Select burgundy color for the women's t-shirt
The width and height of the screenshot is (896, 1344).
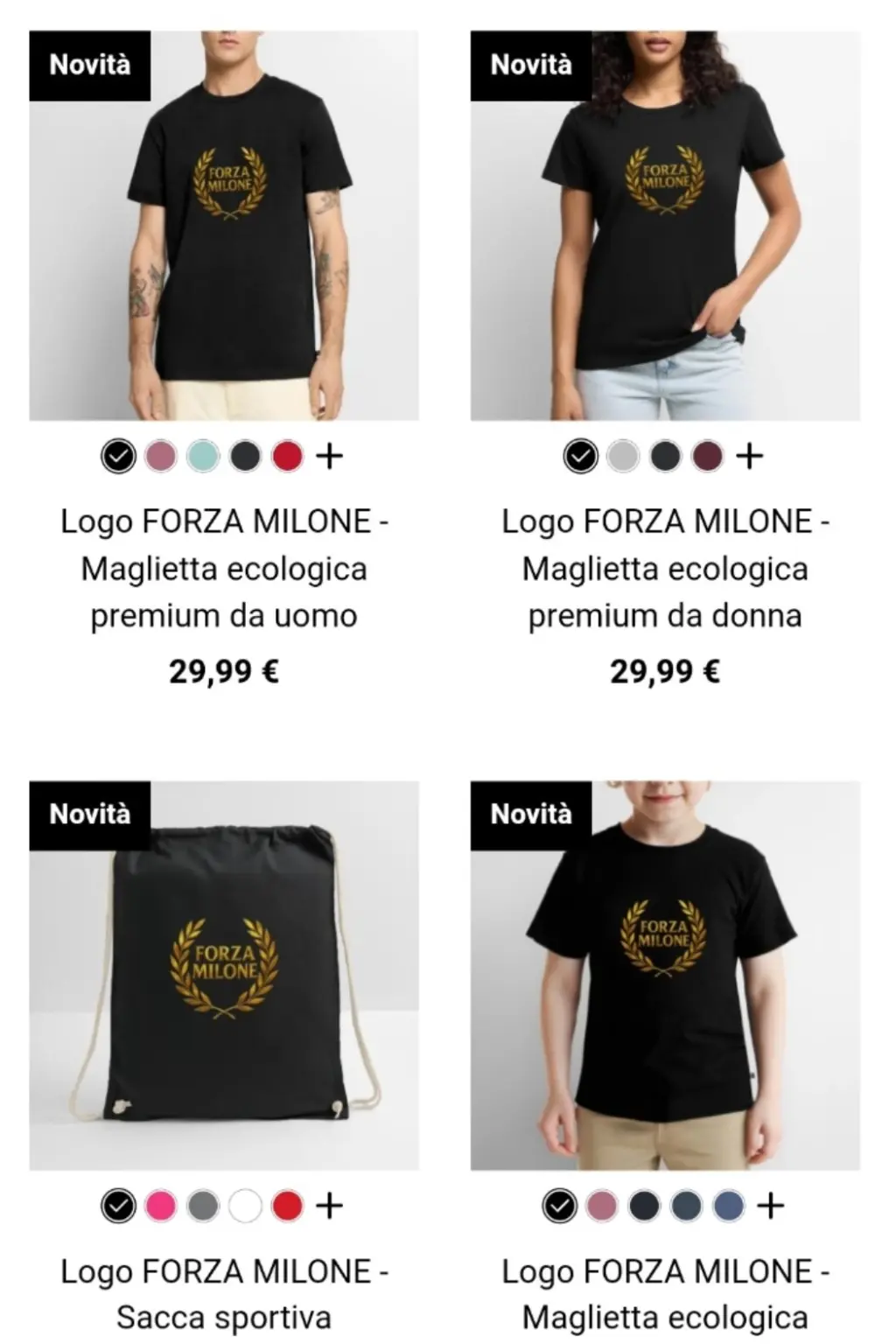click(707, 456)
